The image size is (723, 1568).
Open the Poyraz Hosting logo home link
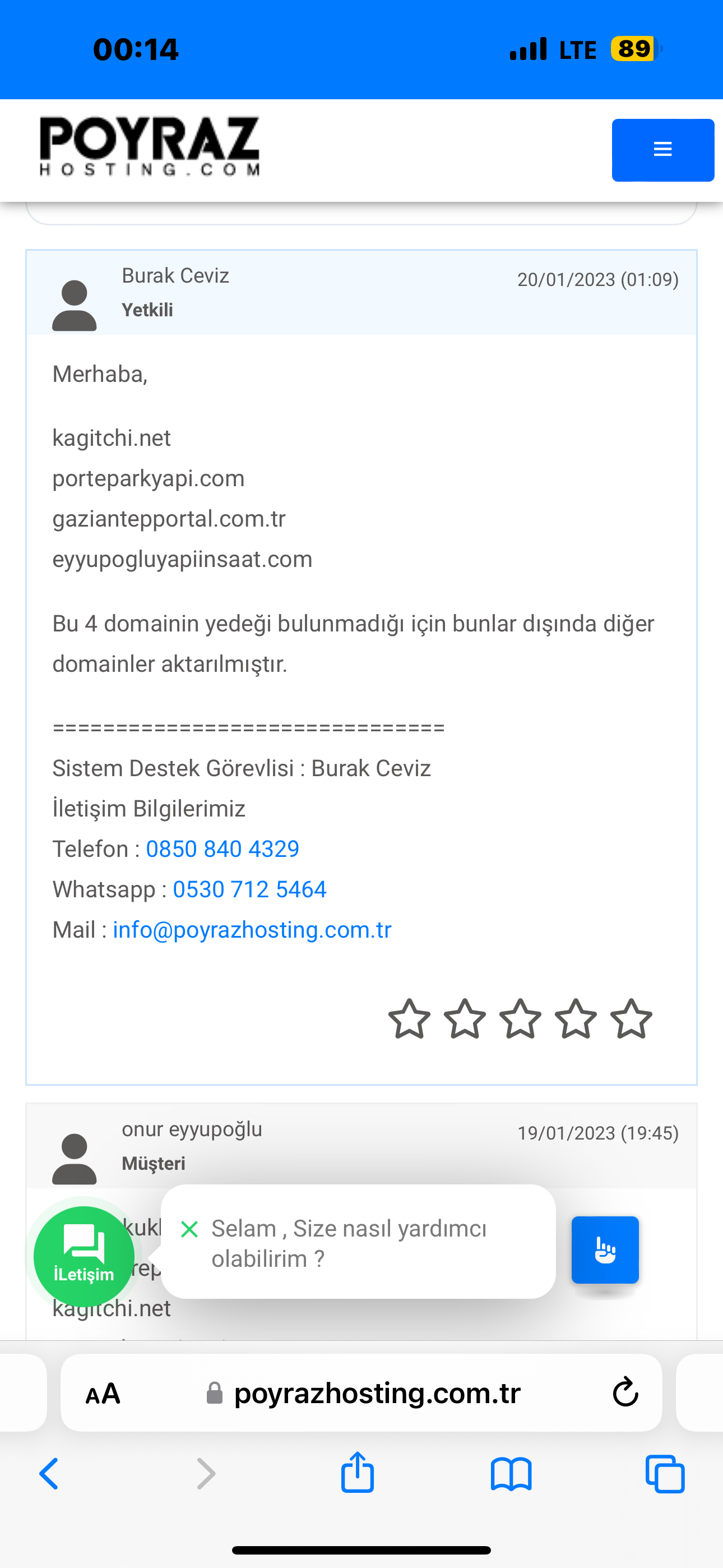click(x=150, y=147)
